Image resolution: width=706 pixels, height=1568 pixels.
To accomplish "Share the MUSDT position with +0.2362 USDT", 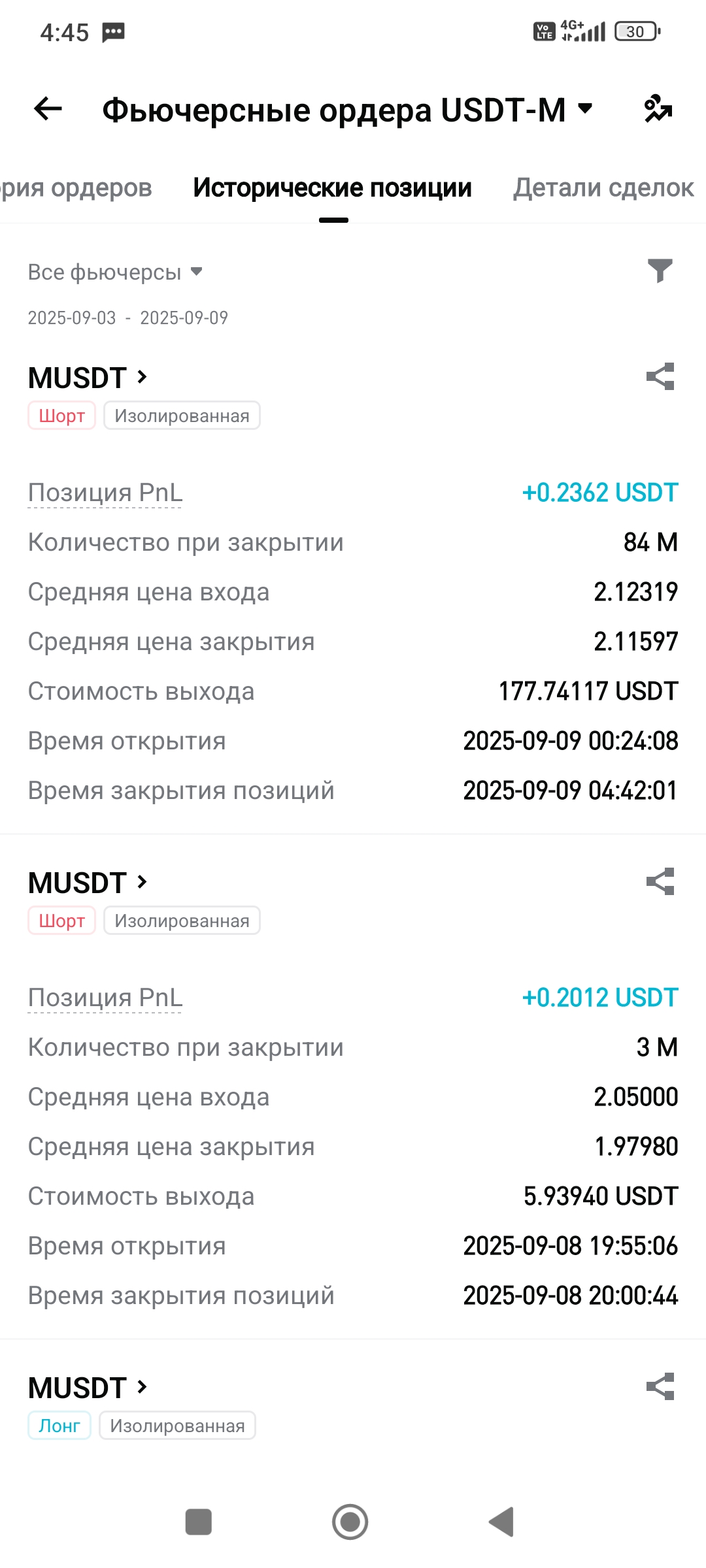I will tap(660, 377).
